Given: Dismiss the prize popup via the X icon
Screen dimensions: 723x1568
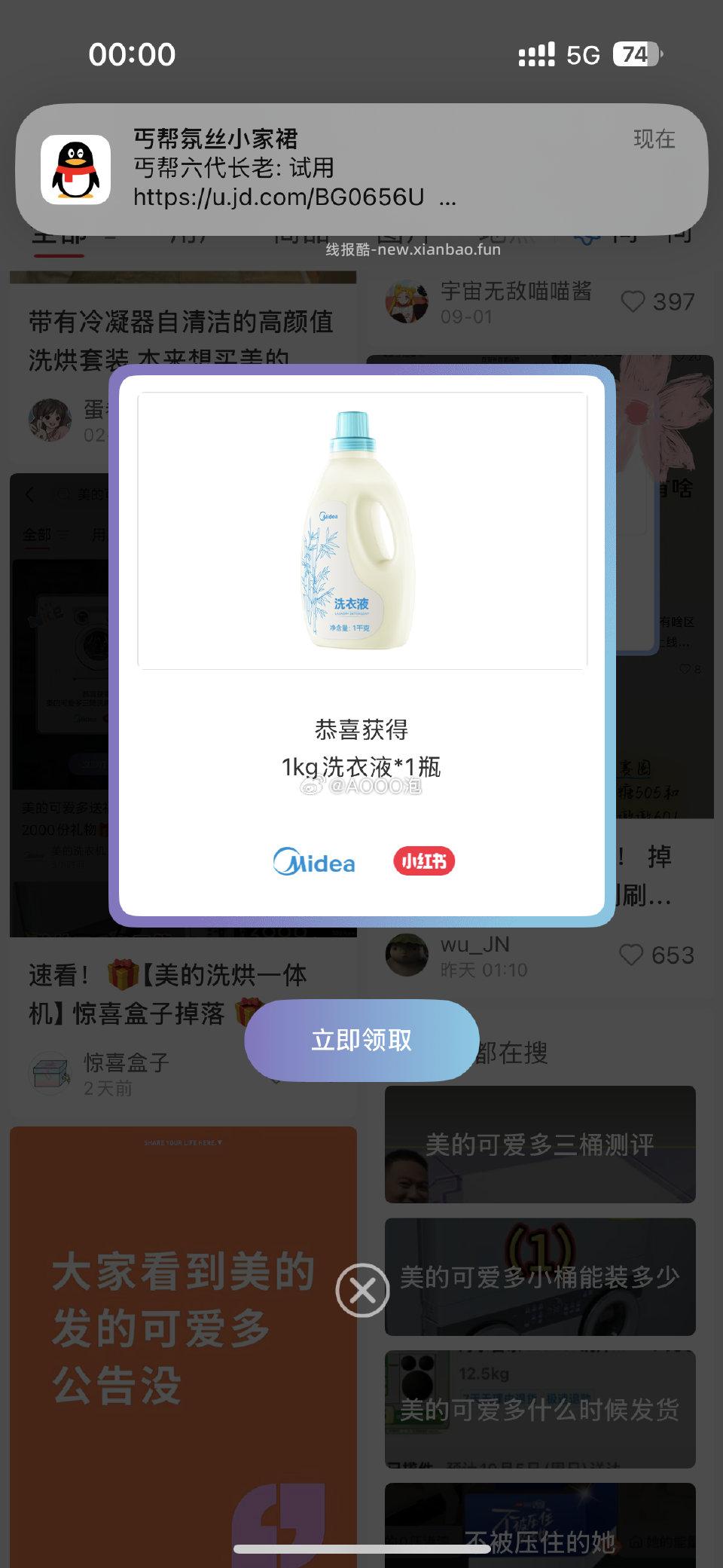Looking at the screenshot, I should tap(362, 1290).
